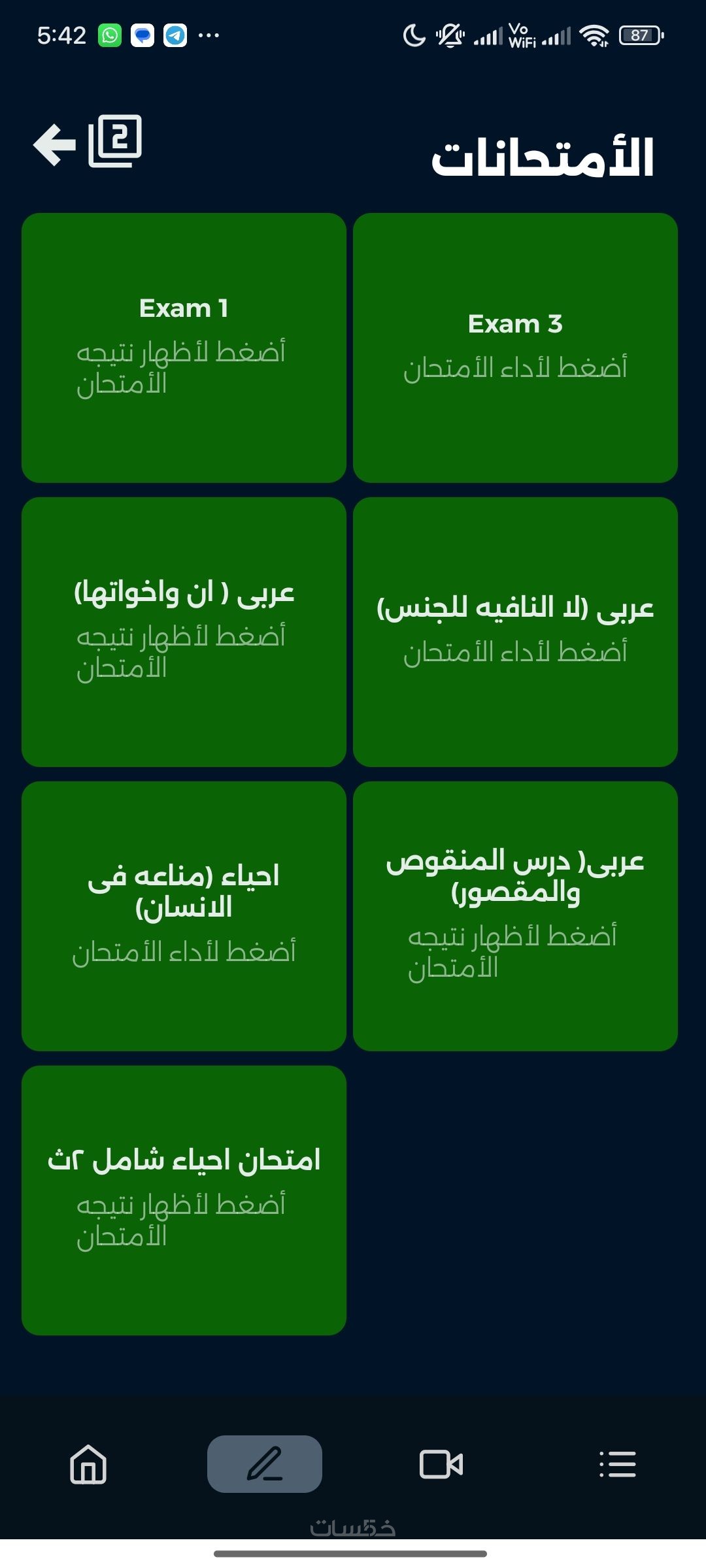The image size is (706, 1568).
Task: Show the result of Exam 1
Action: tap(184, 348)
